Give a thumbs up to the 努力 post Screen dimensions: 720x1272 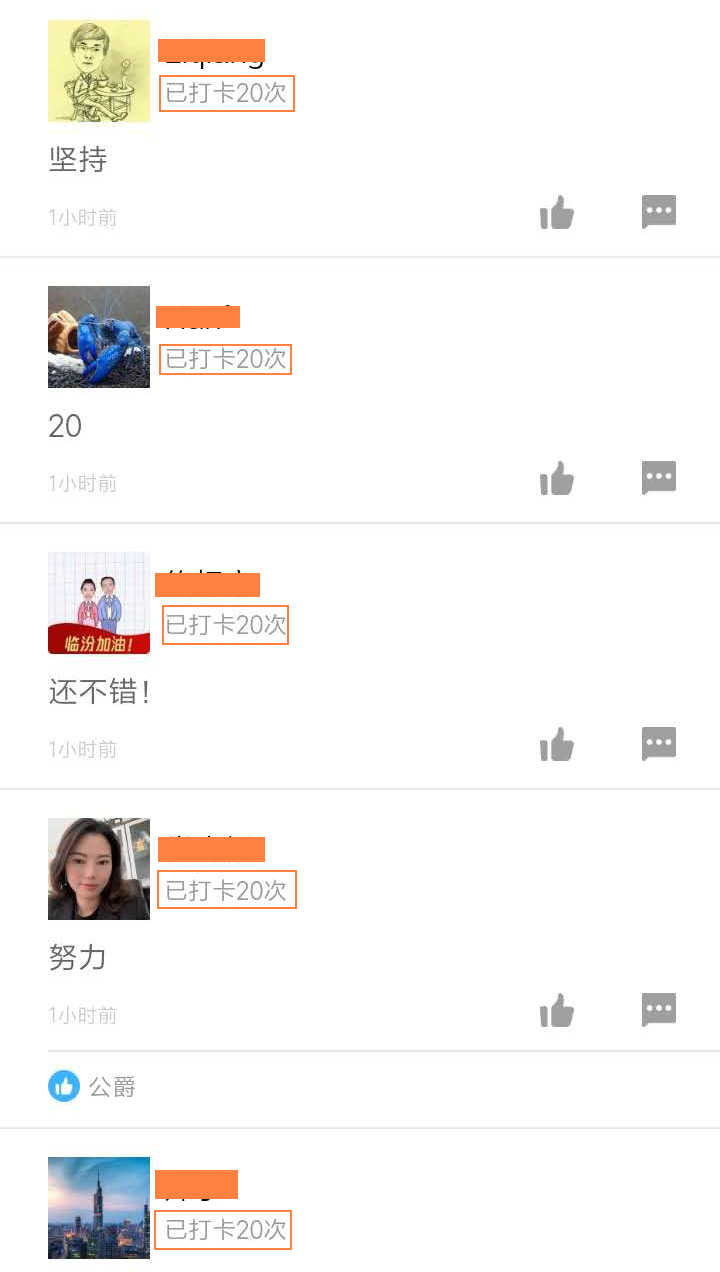[x=557, y=1010]
